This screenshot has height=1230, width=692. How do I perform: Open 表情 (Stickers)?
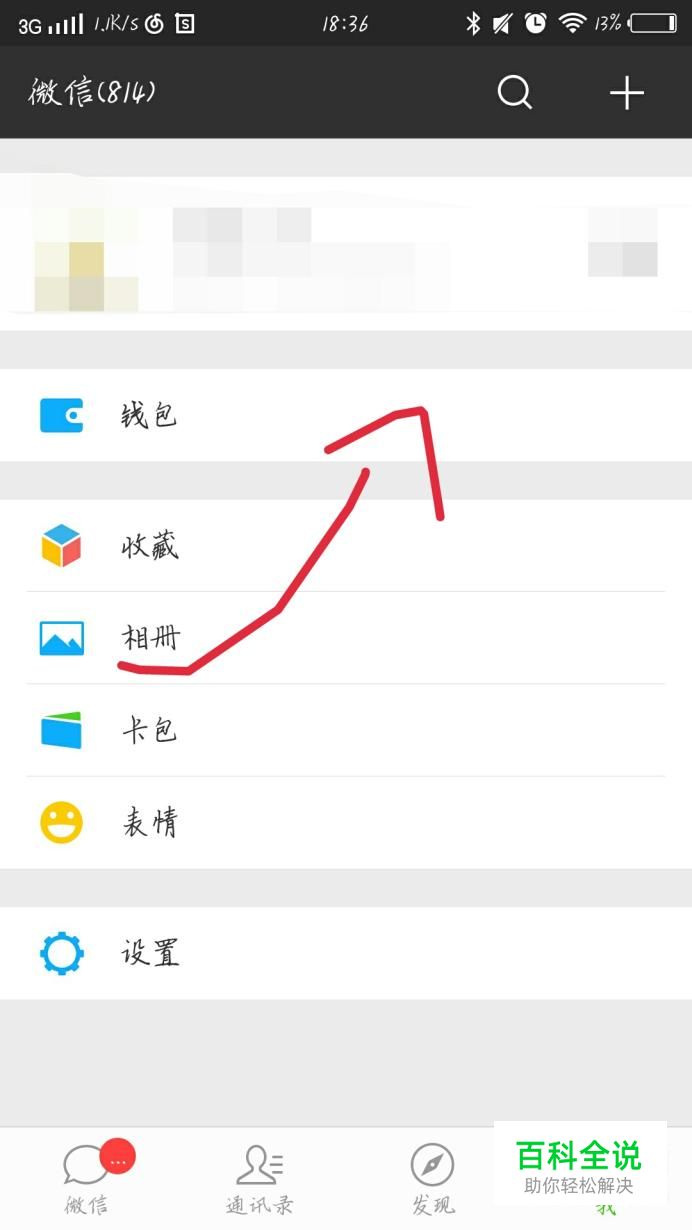tap(346, 823)
